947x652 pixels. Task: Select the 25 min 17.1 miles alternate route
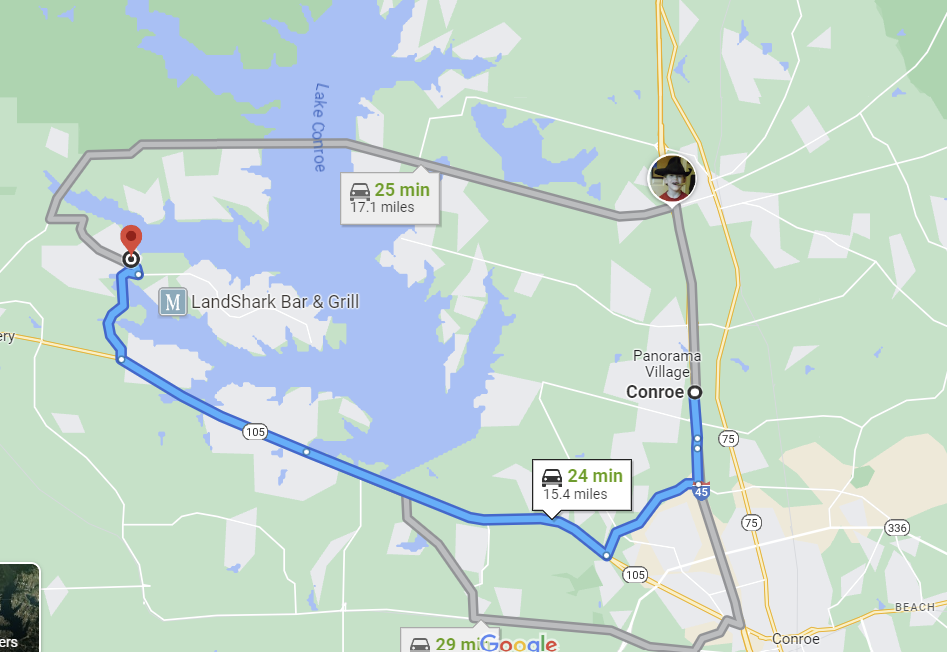pyautogui.click(x=390, y=198)
